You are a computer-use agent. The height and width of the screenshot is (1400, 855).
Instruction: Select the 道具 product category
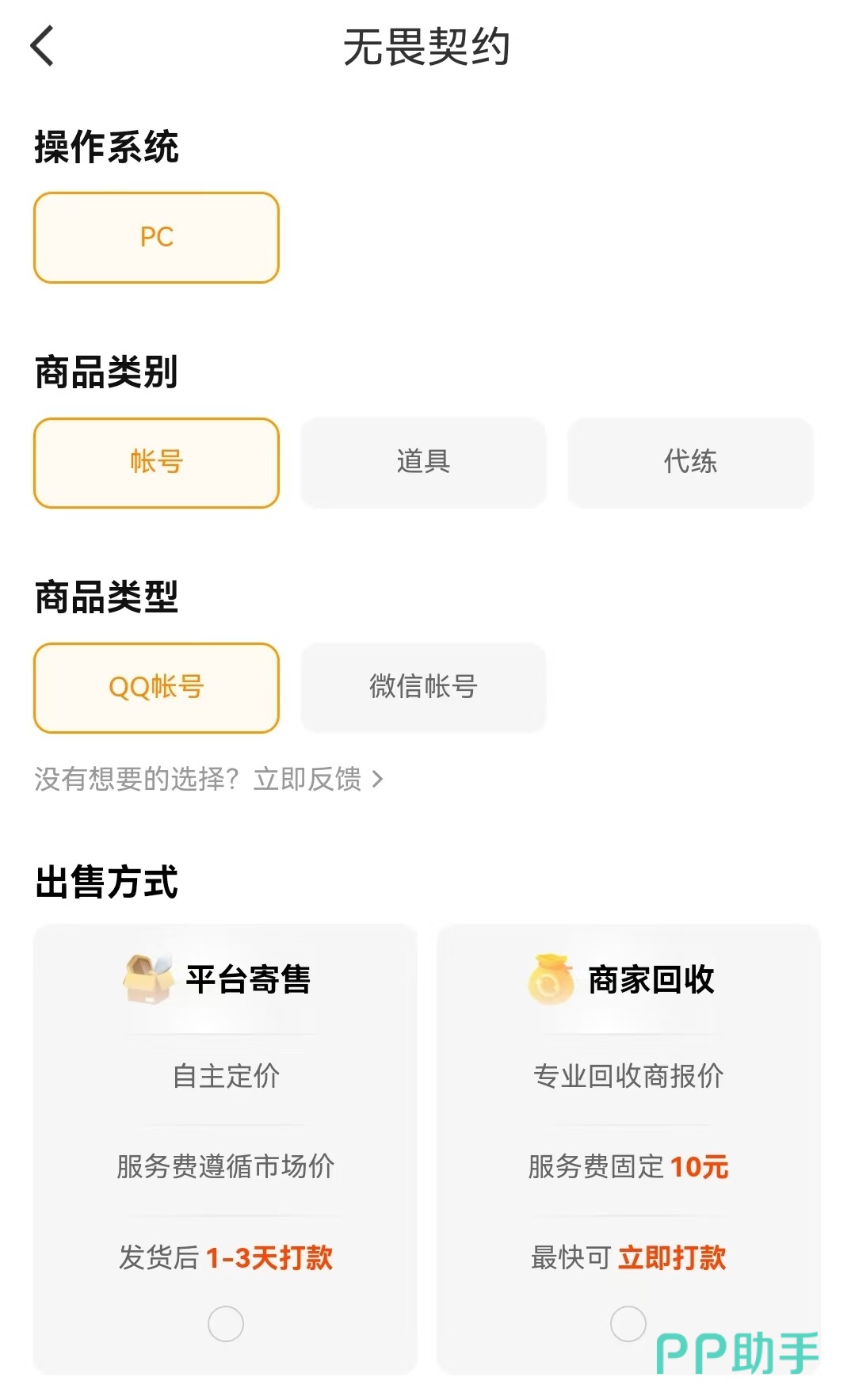[x=422, y=463]
